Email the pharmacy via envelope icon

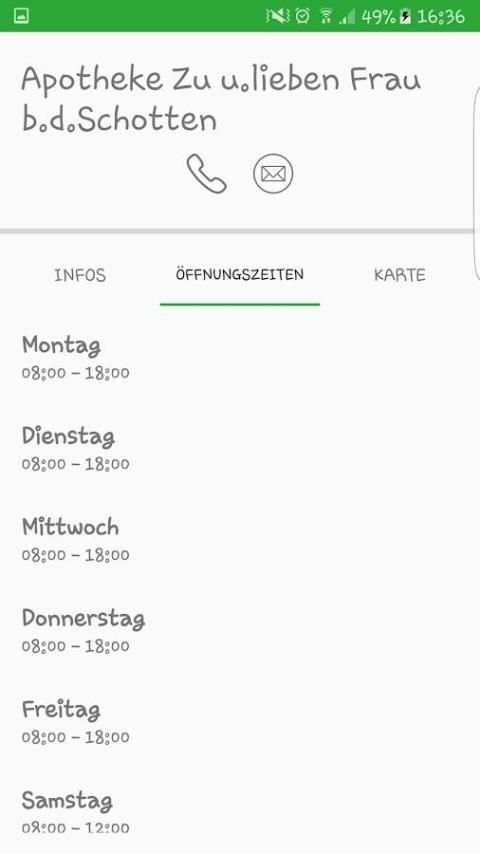click(x=273, y=174)
